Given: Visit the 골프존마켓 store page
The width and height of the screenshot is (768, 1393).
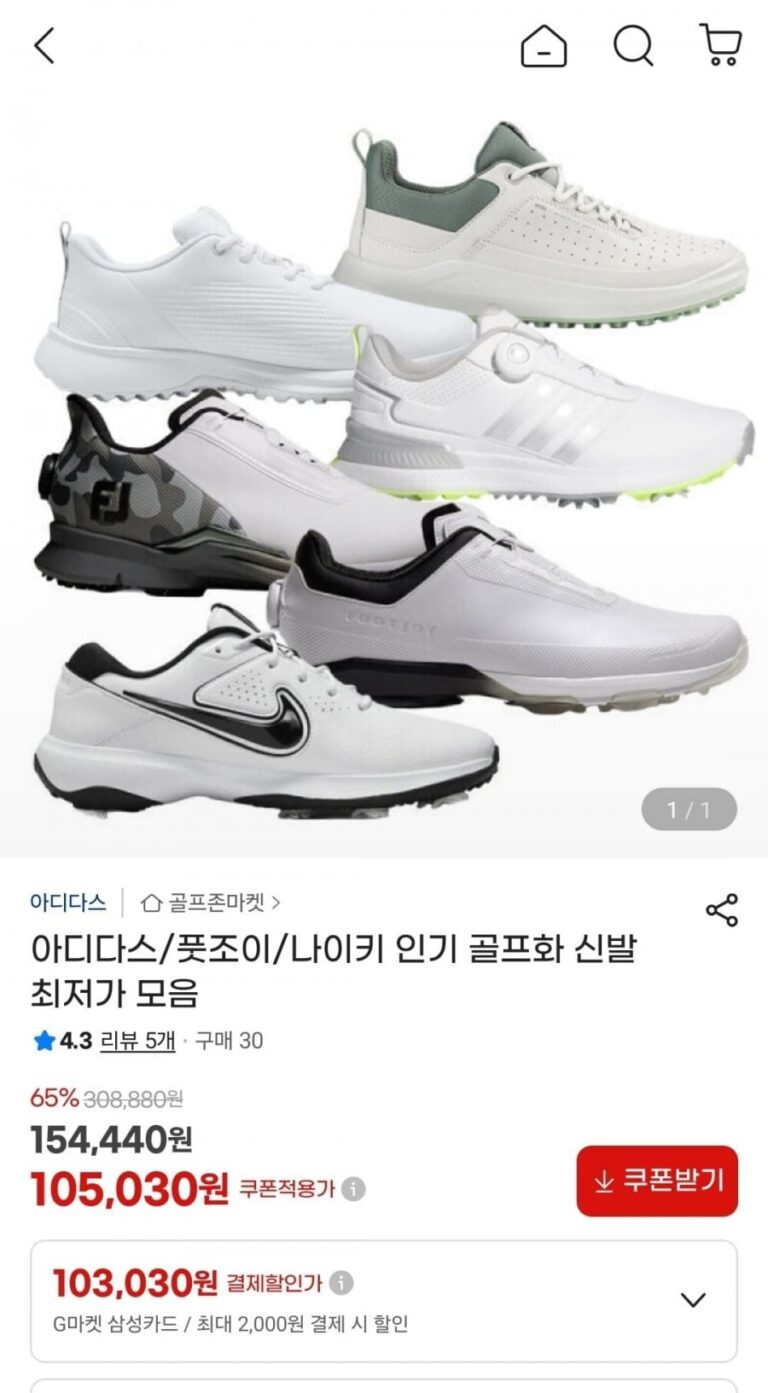Looking at the screenshot, I should pyautogui.click(x=211, y=902).
